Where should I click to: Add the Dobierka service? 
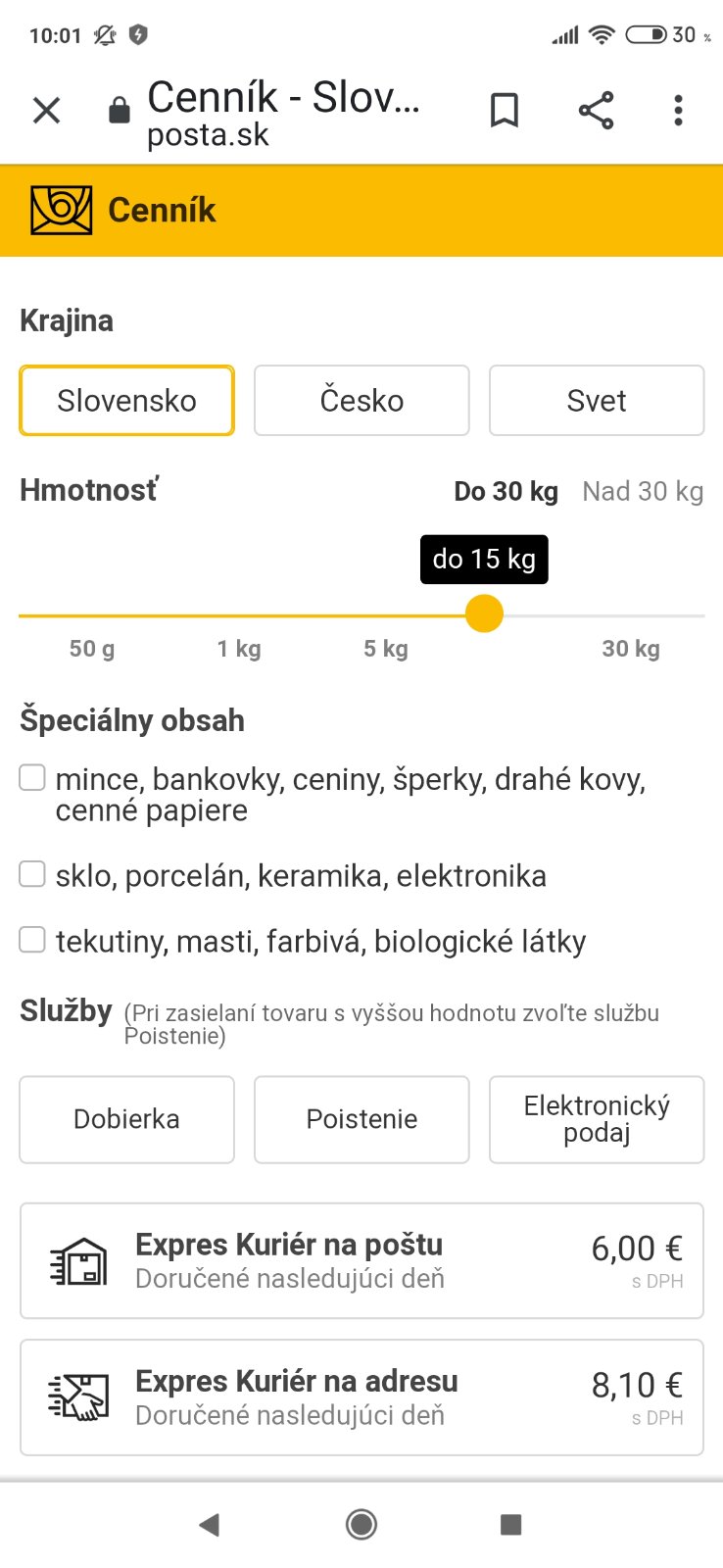pos(126,1119)
